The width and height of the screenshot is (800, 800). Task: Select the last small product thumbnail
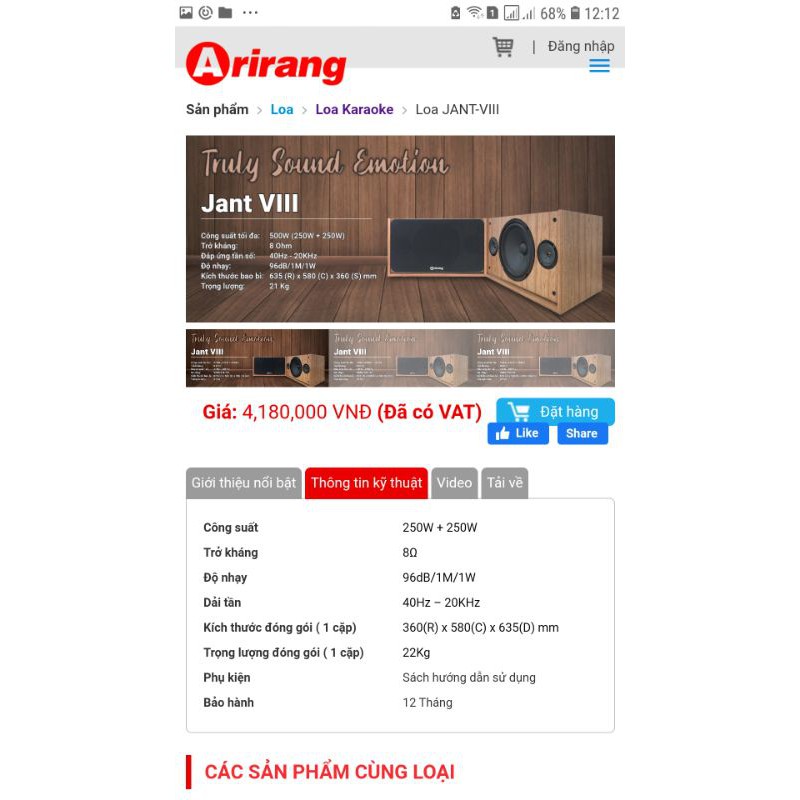pos(543,357)
